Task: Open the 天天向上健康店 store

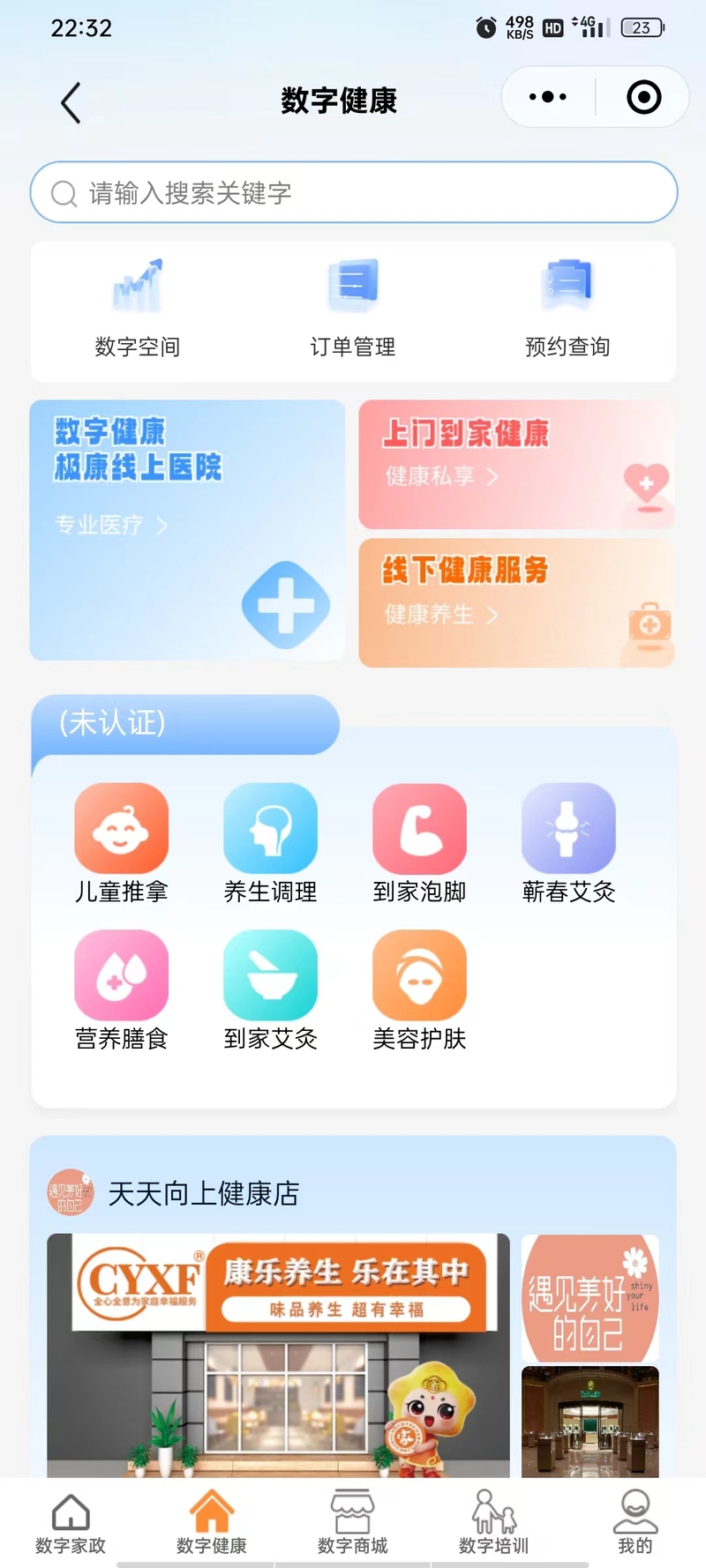Action: pyautogui.click(x=203, y=1193)
